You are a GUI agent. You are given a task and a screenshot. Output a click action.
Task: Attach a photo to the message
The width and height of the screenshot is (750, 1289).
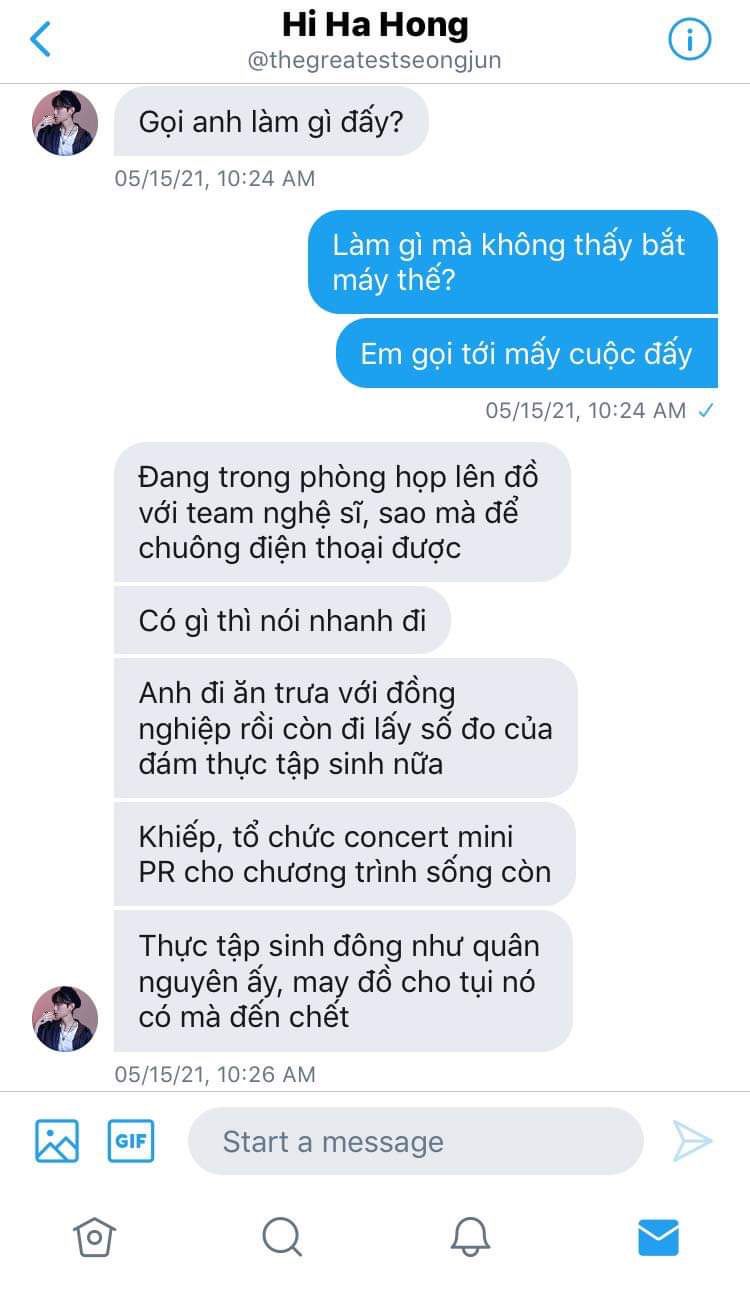(57, 1140)
